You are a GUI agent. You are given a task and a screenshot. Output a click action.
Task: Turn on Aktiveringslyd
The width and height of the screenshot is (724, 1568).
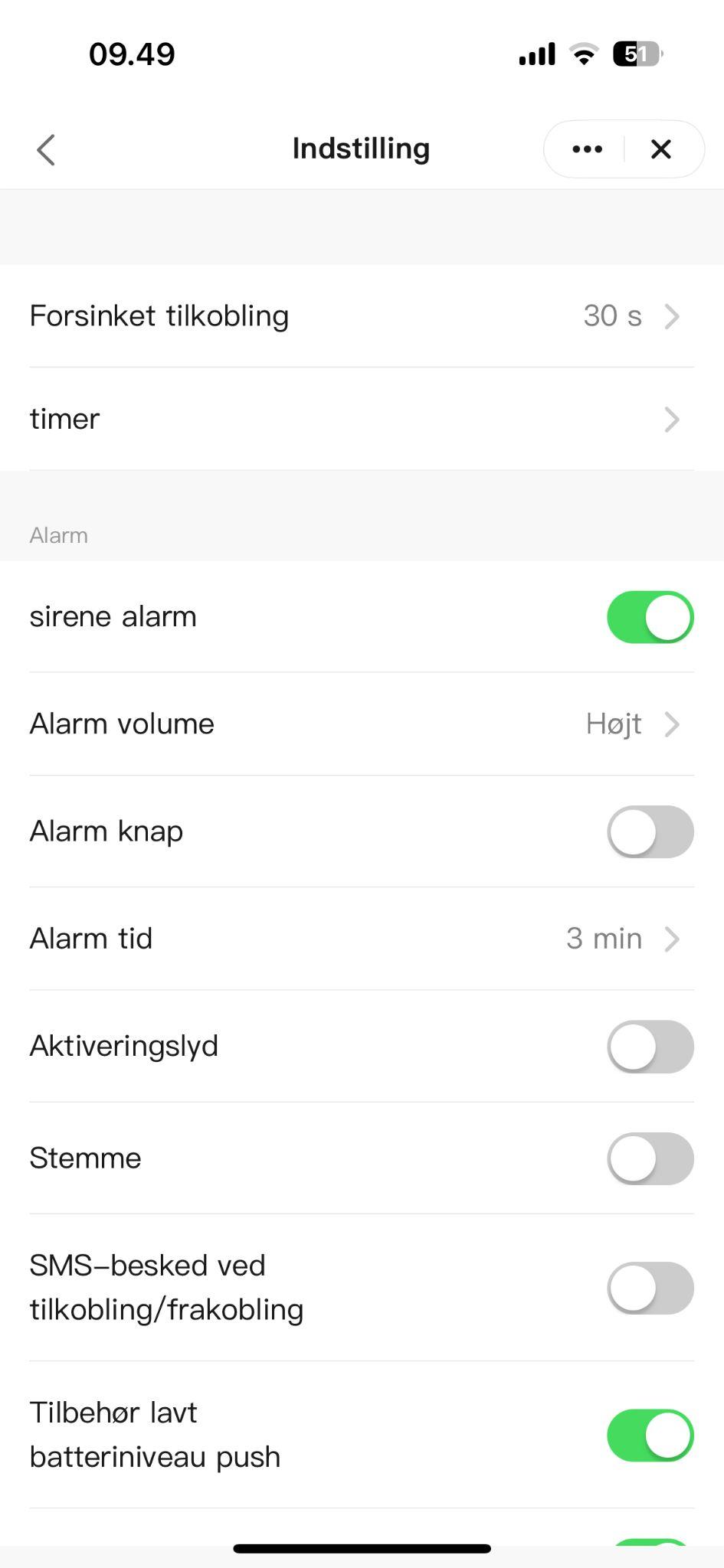650,1047
